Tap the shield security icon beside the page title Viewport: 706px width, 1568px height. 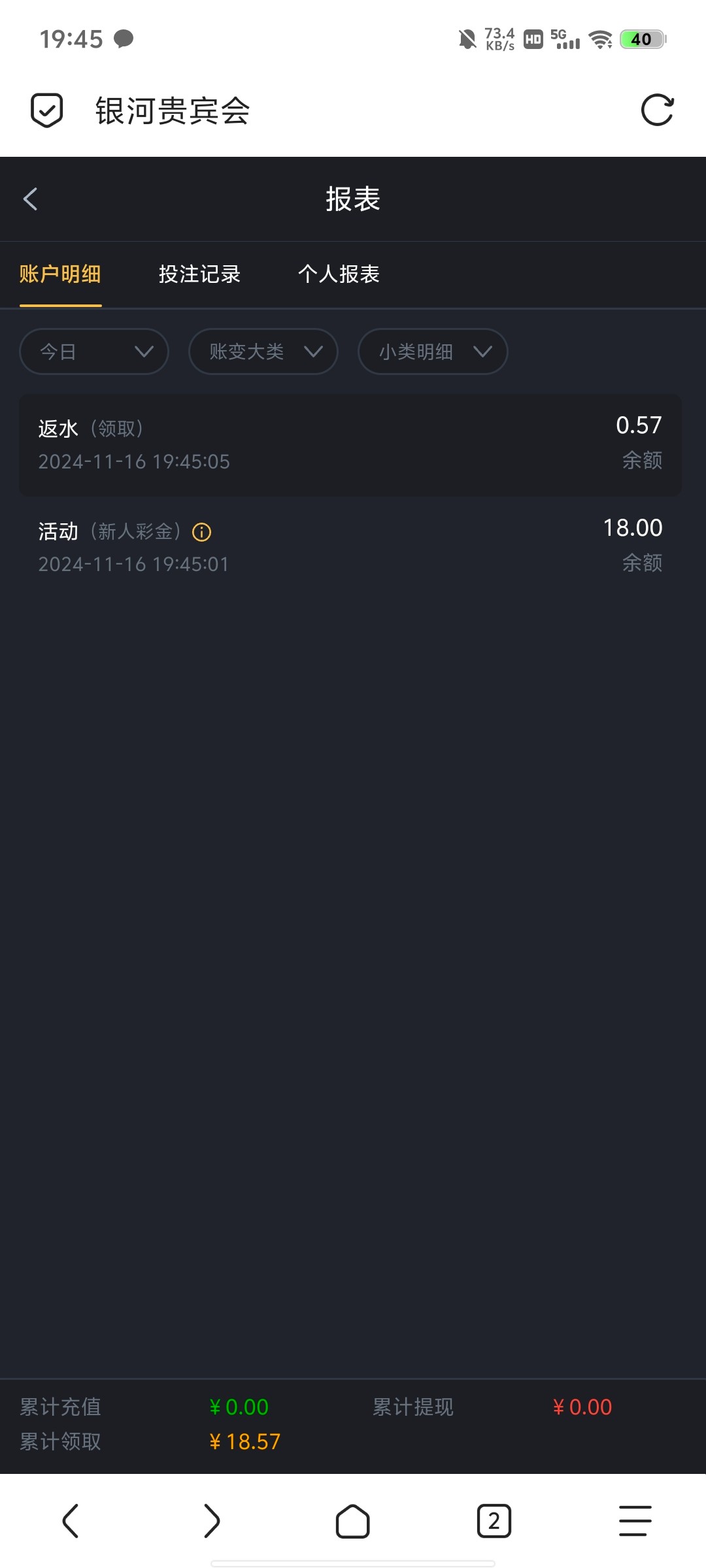tap(47, 110)
